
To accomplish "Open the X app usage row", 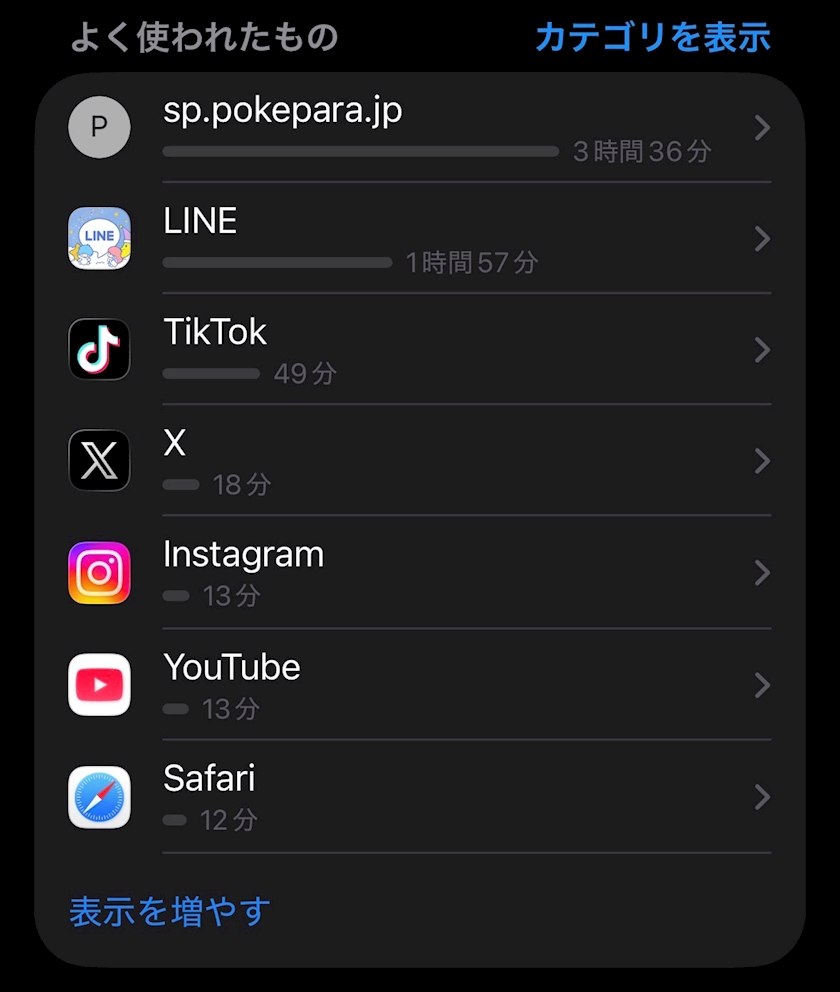I will click(420, 461).
